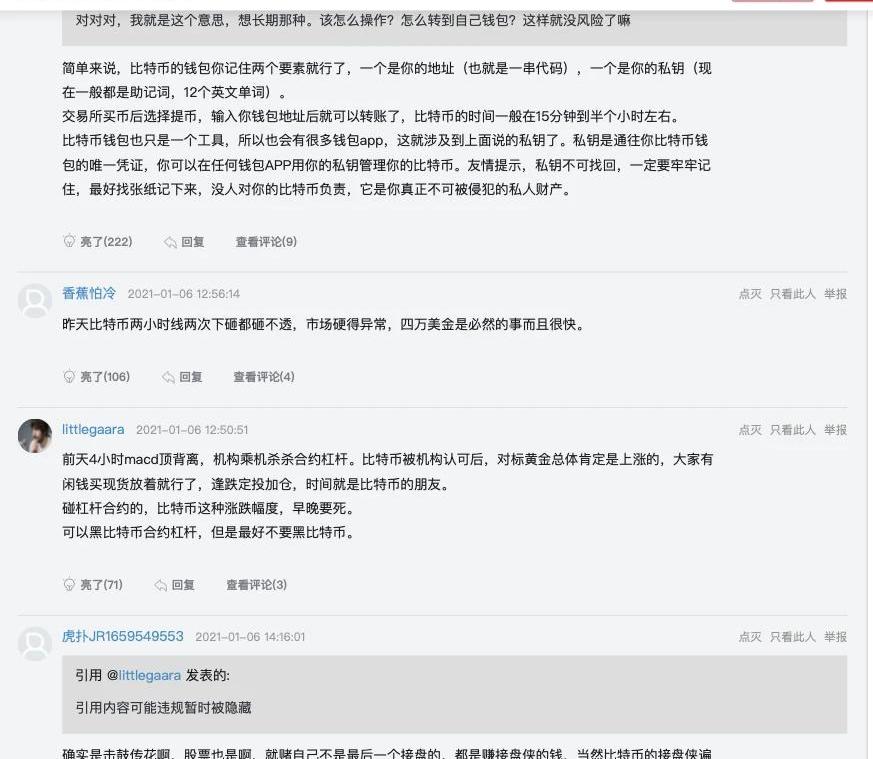This screenshot has height=759, width=873.
Task: Reply to littlegaara's comment
Action: point(175,585)
